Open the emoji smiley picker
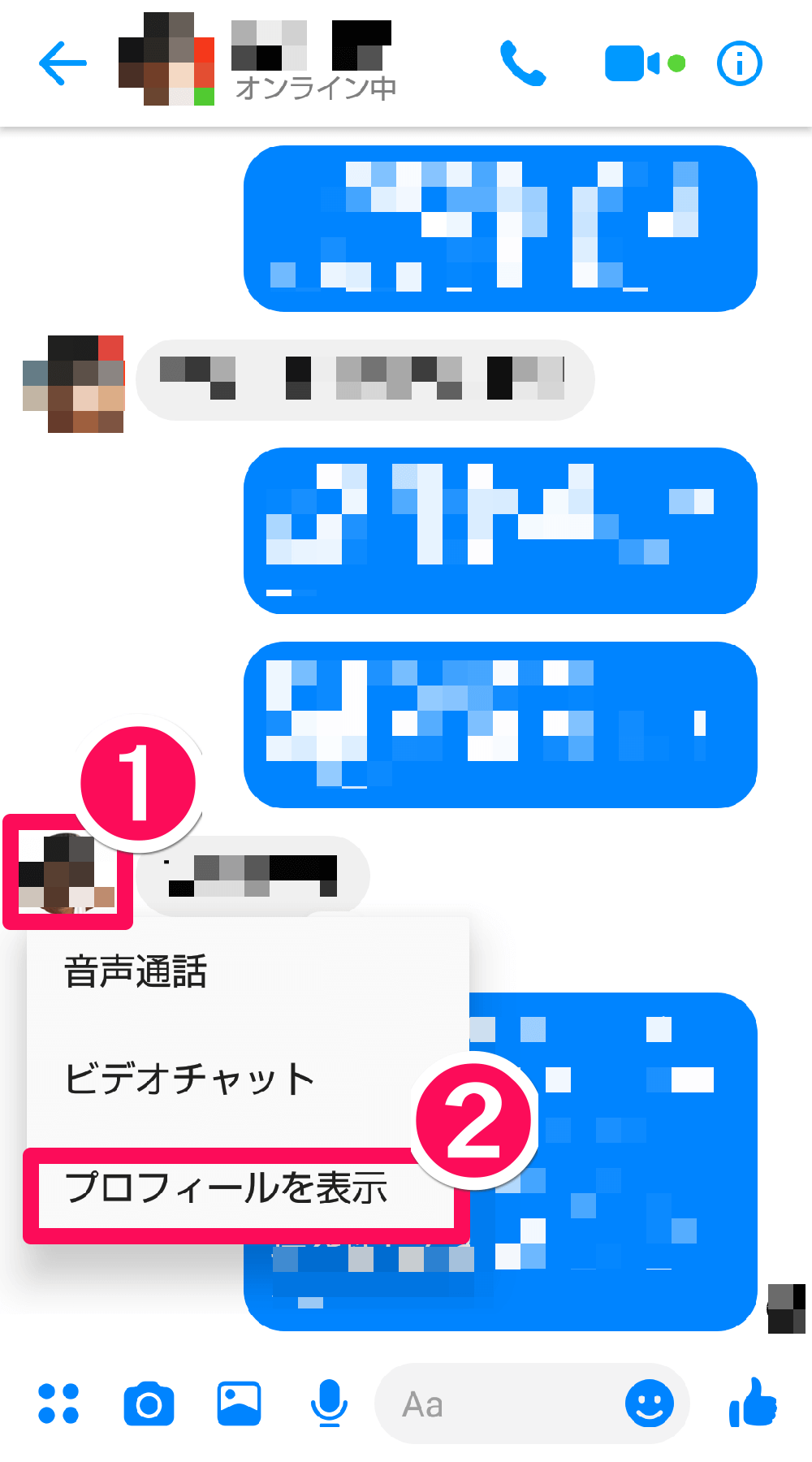The width and height of the screenshot is (812, 1462). (x=649, y=1404)
